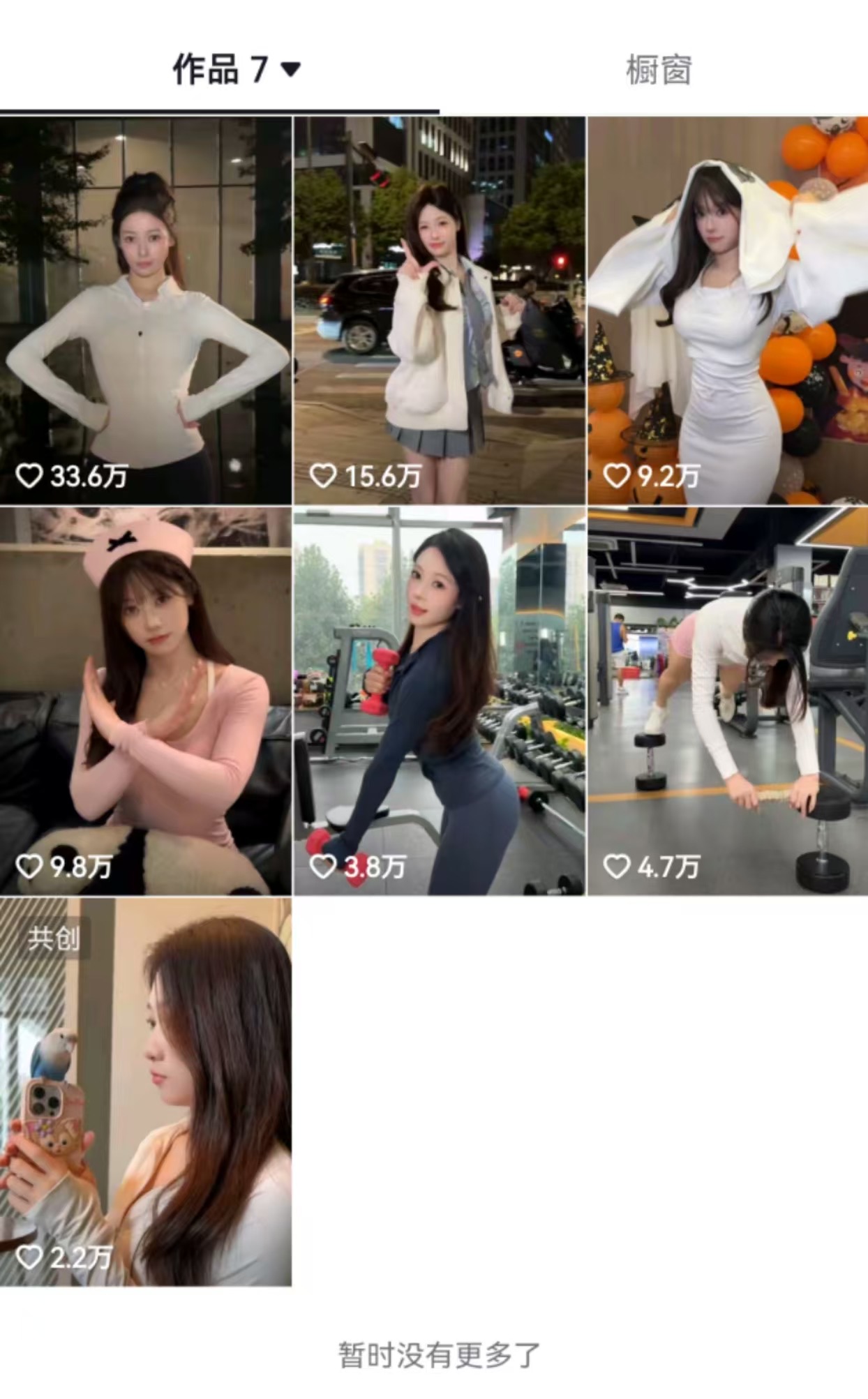Open the 共创 video with 2.2万 likes
Image resolution: width=868 pixels, height=1399 pixels.
coord(145,1092)
